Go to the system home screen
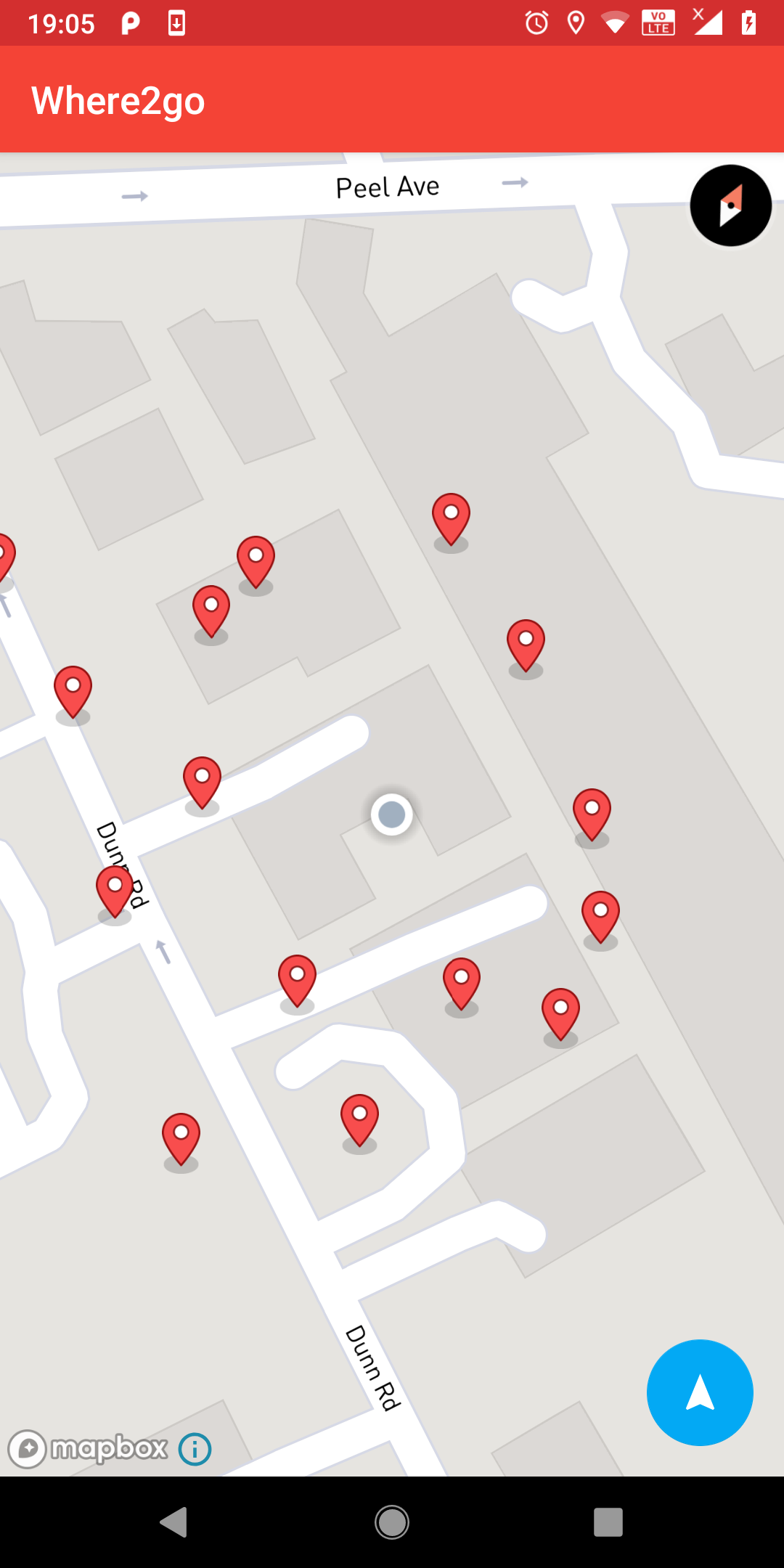The width and height of the screenshot is (784, 1568). coord(392,1522)
